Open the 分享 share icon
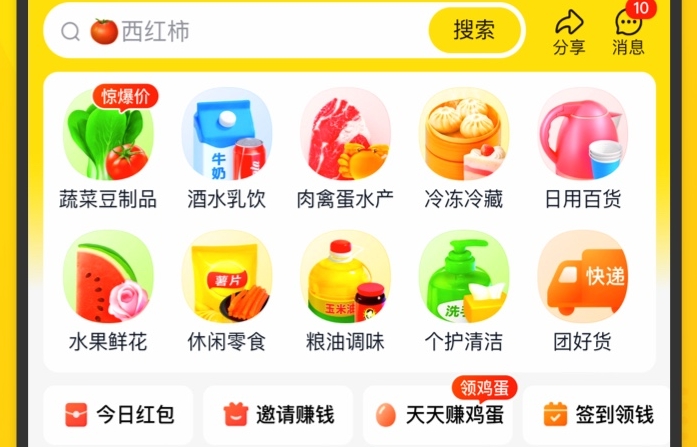Viewport: 697px width, 447px height. coord(569,31)
